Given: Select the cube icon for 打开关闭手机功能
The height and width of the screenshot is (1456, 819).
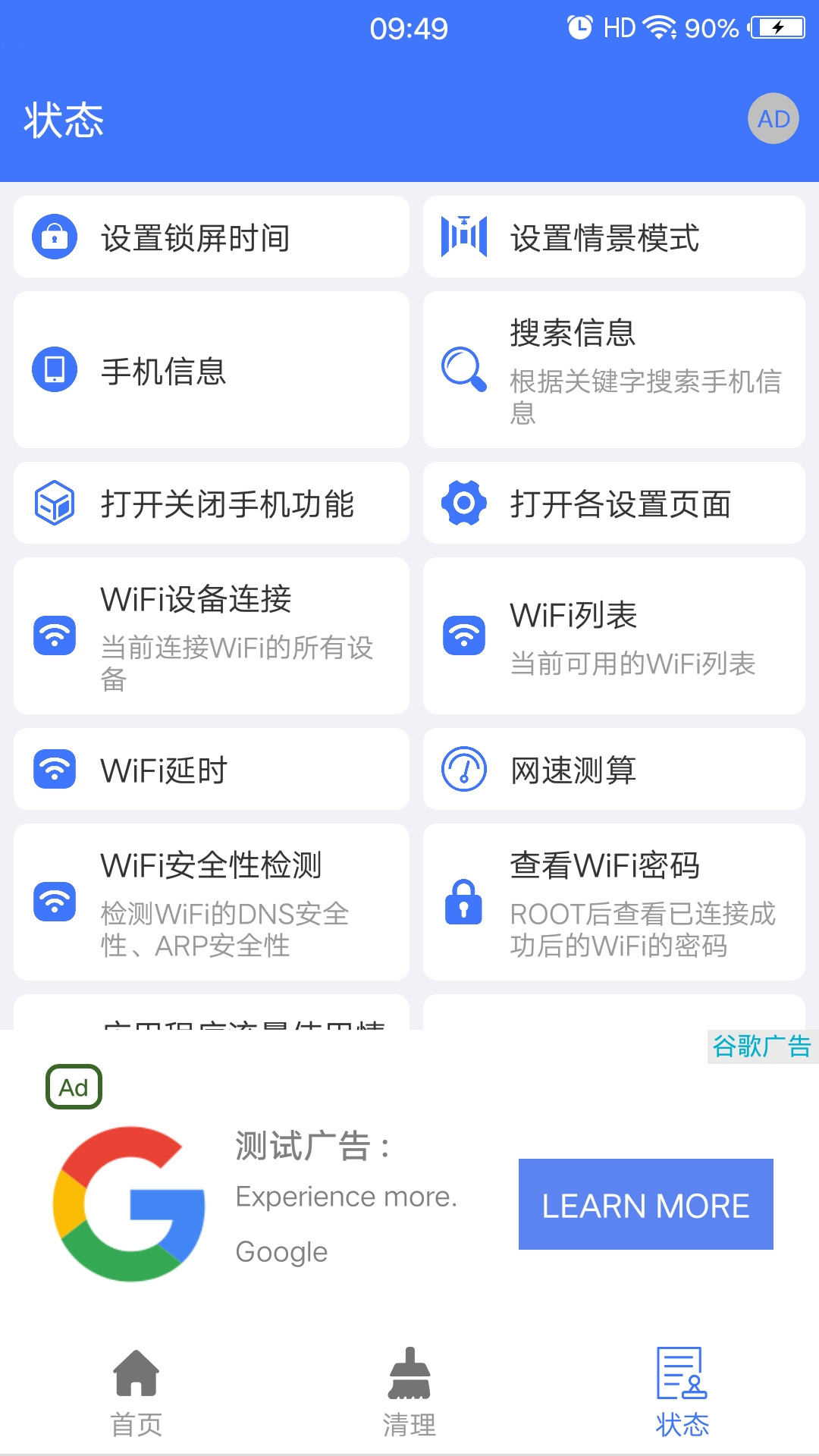Looking at the screenshot, I should (55, 503).
